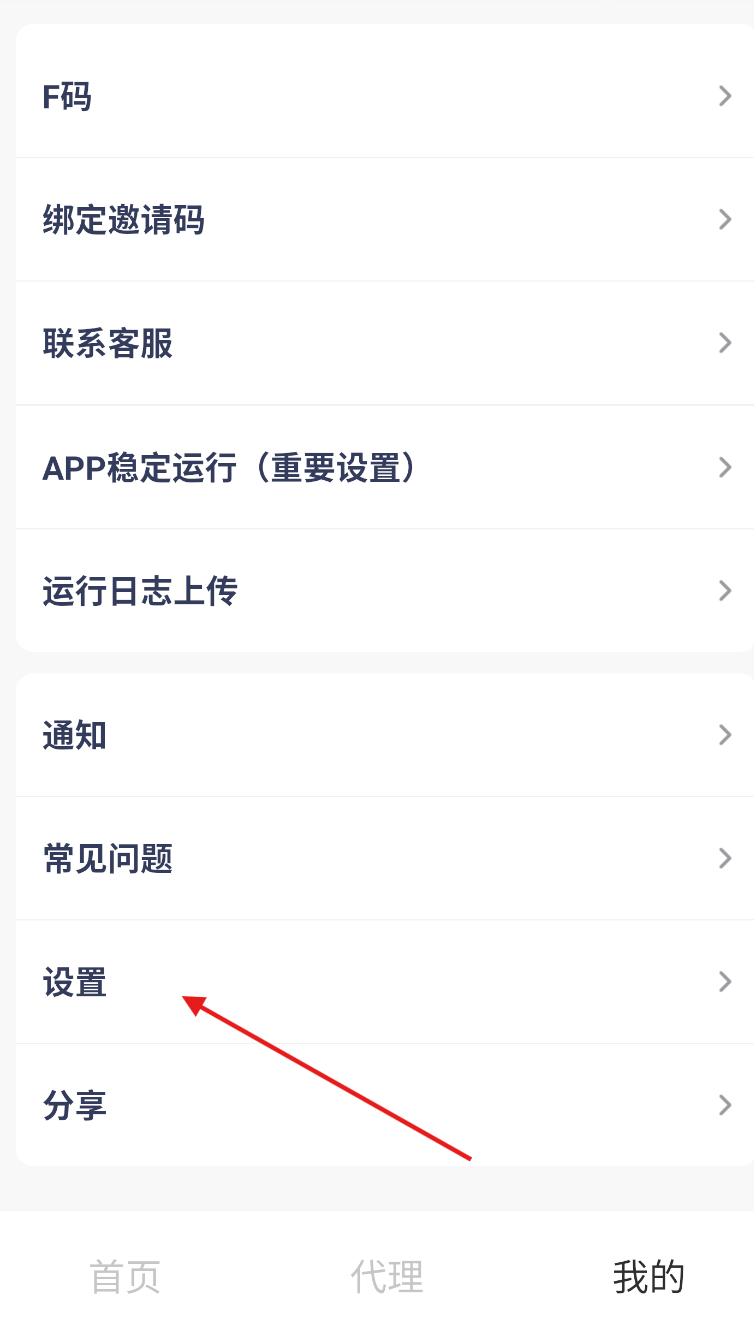Tap the 分享 share row
The width and height of the screenshot is (754, 1323).
380,1106
